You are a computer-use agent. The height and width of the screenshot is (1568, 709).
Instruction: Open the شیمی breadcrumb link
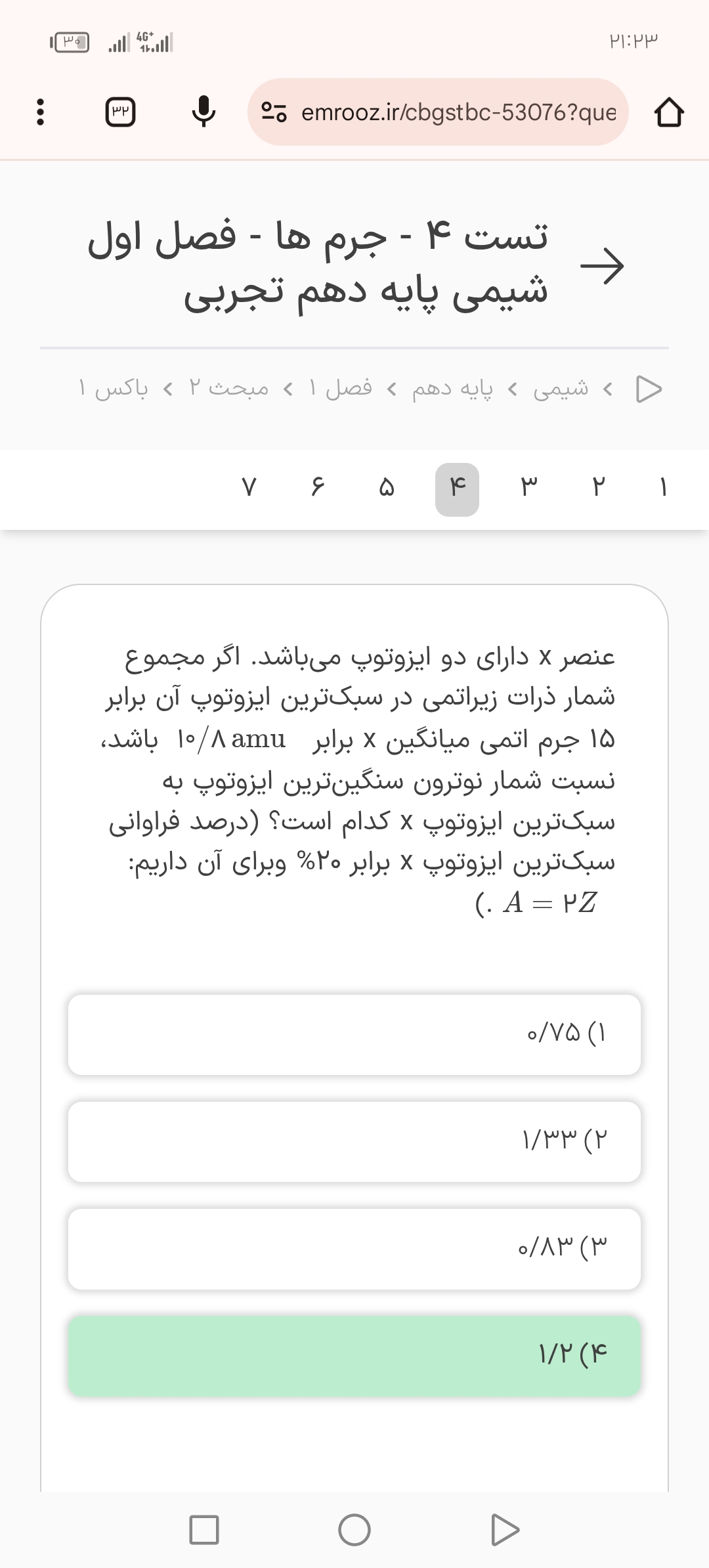pyautogui.click(x=561, y=389)
